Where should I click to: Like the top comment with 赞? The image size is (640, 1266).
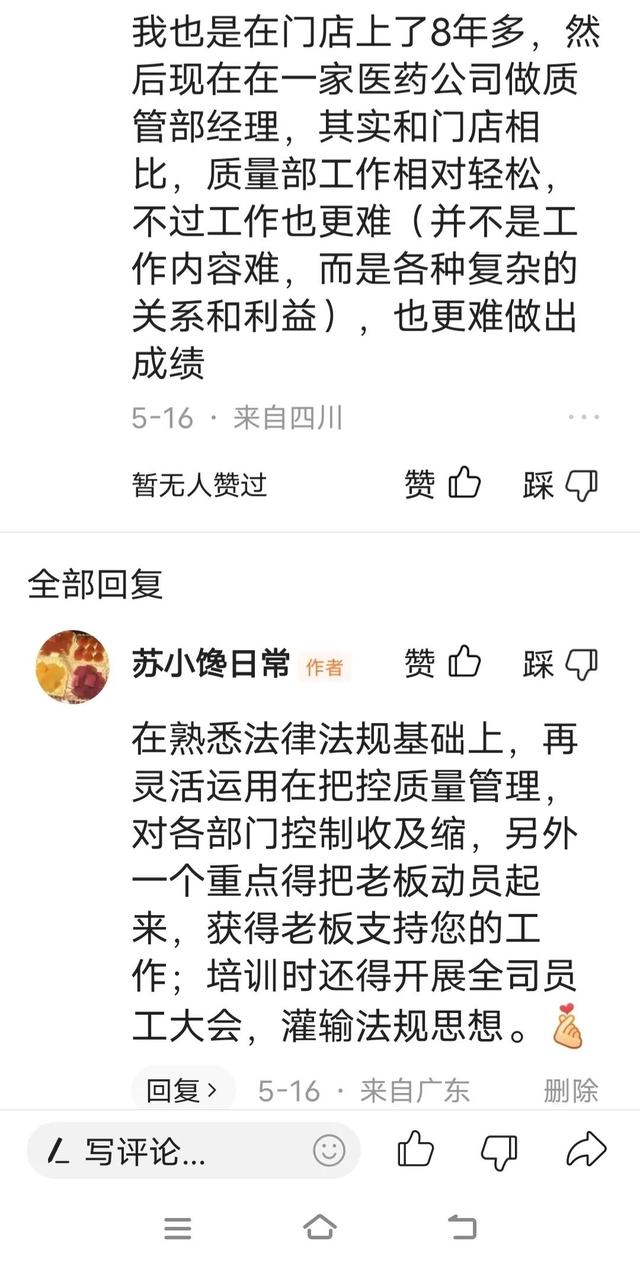tap(443, 485)
